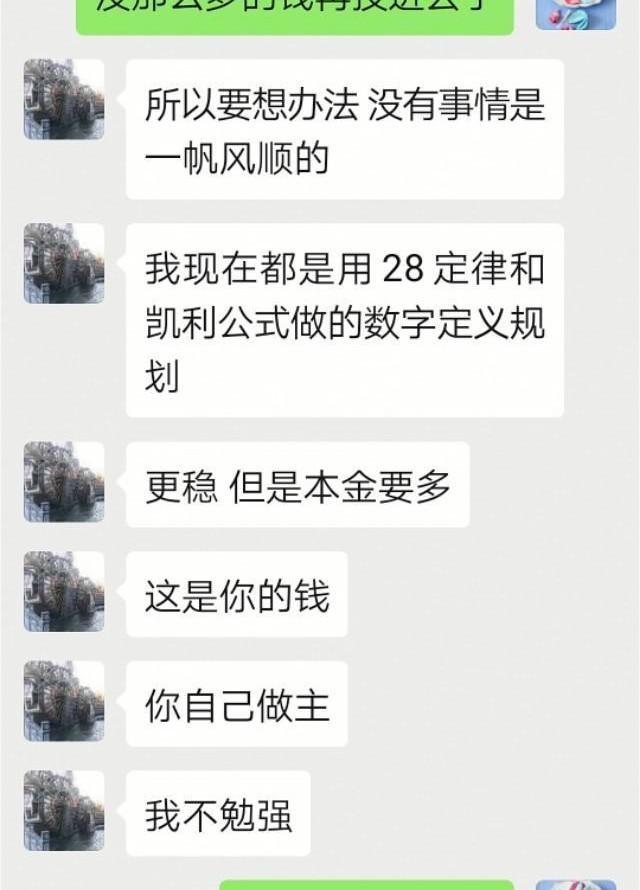Tap the avatar beside "这是你的钱"
The image size is (640, 890).
coord(64,592)
